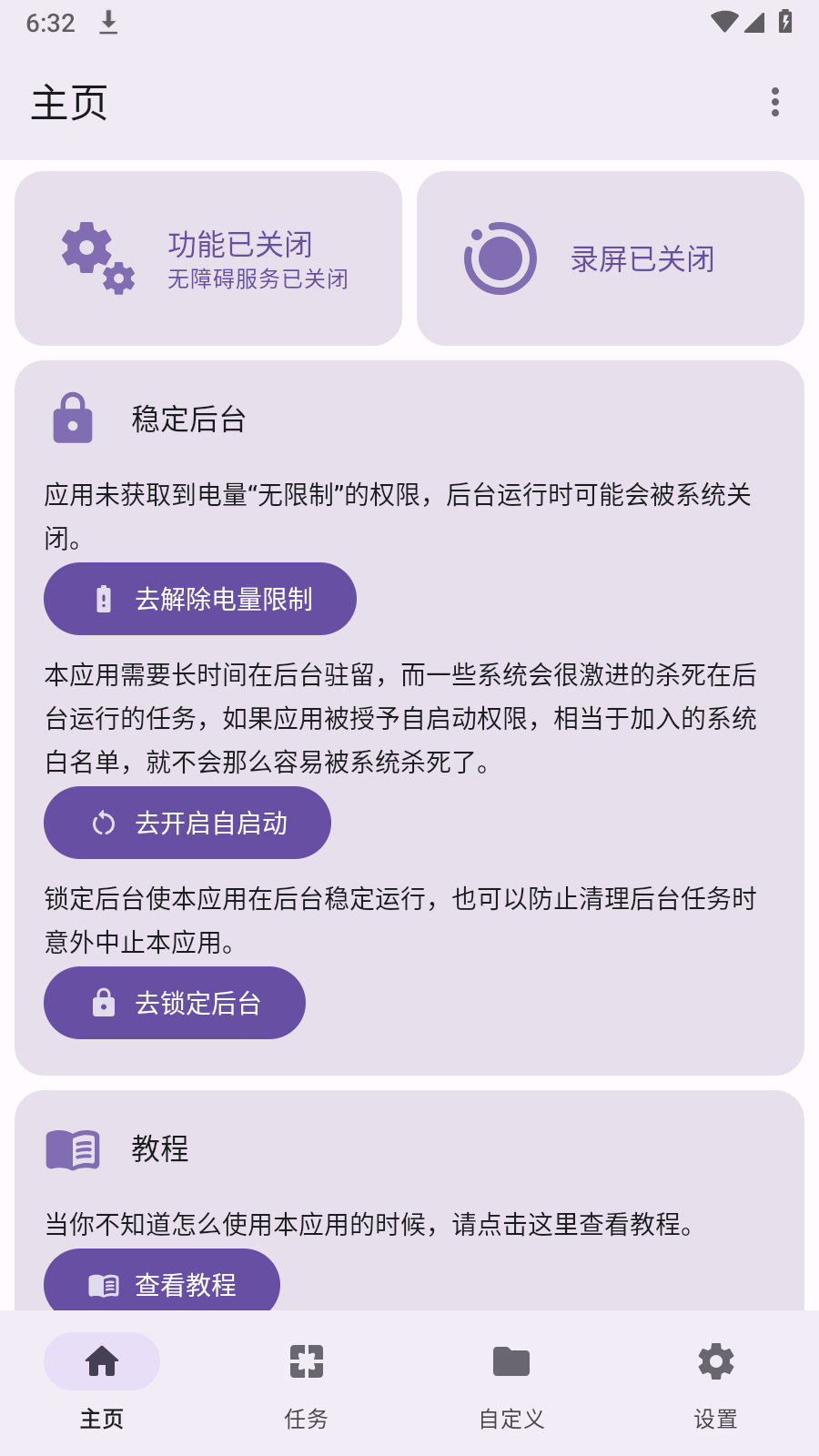Tap the 功能已关闭 accessibility service card
819x1456 pixels.
208,258
